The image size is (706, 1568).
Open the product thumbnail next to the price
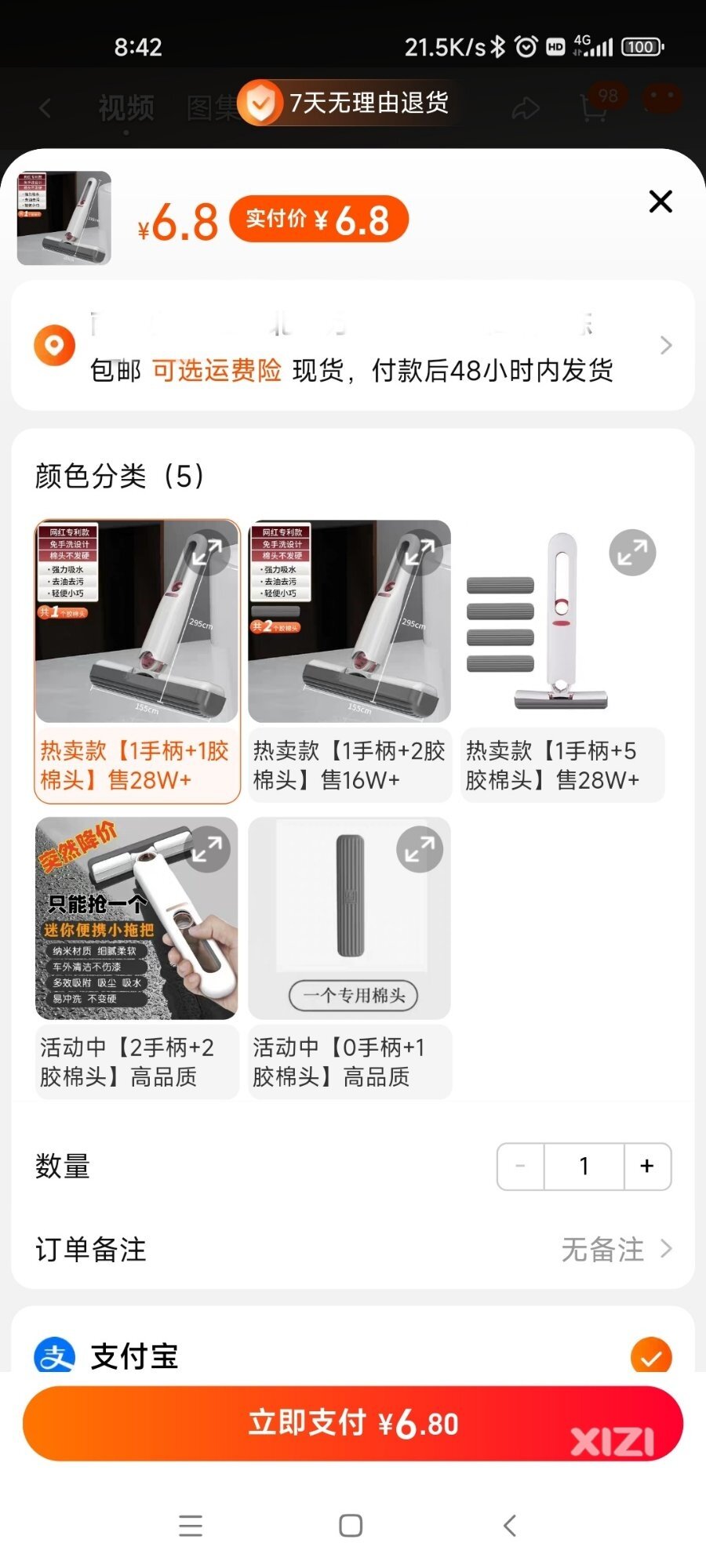[x=64, y=218]
